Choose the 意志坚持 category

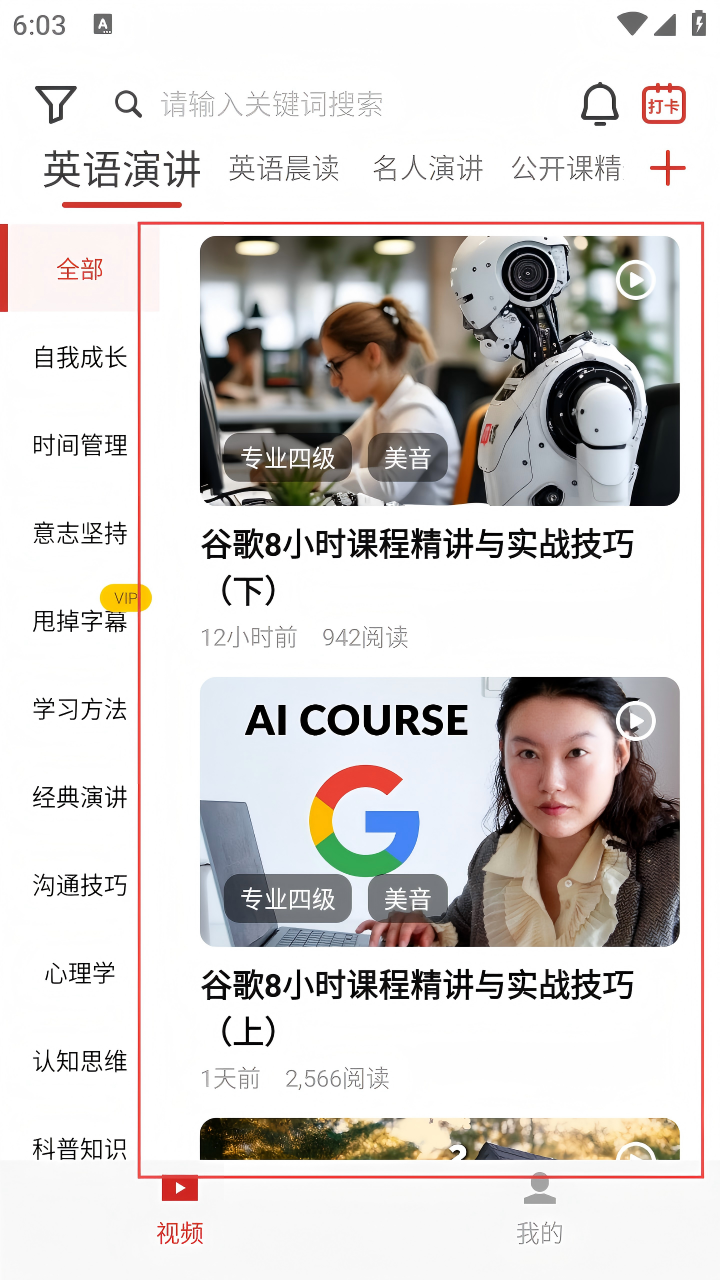pos(80,533)
